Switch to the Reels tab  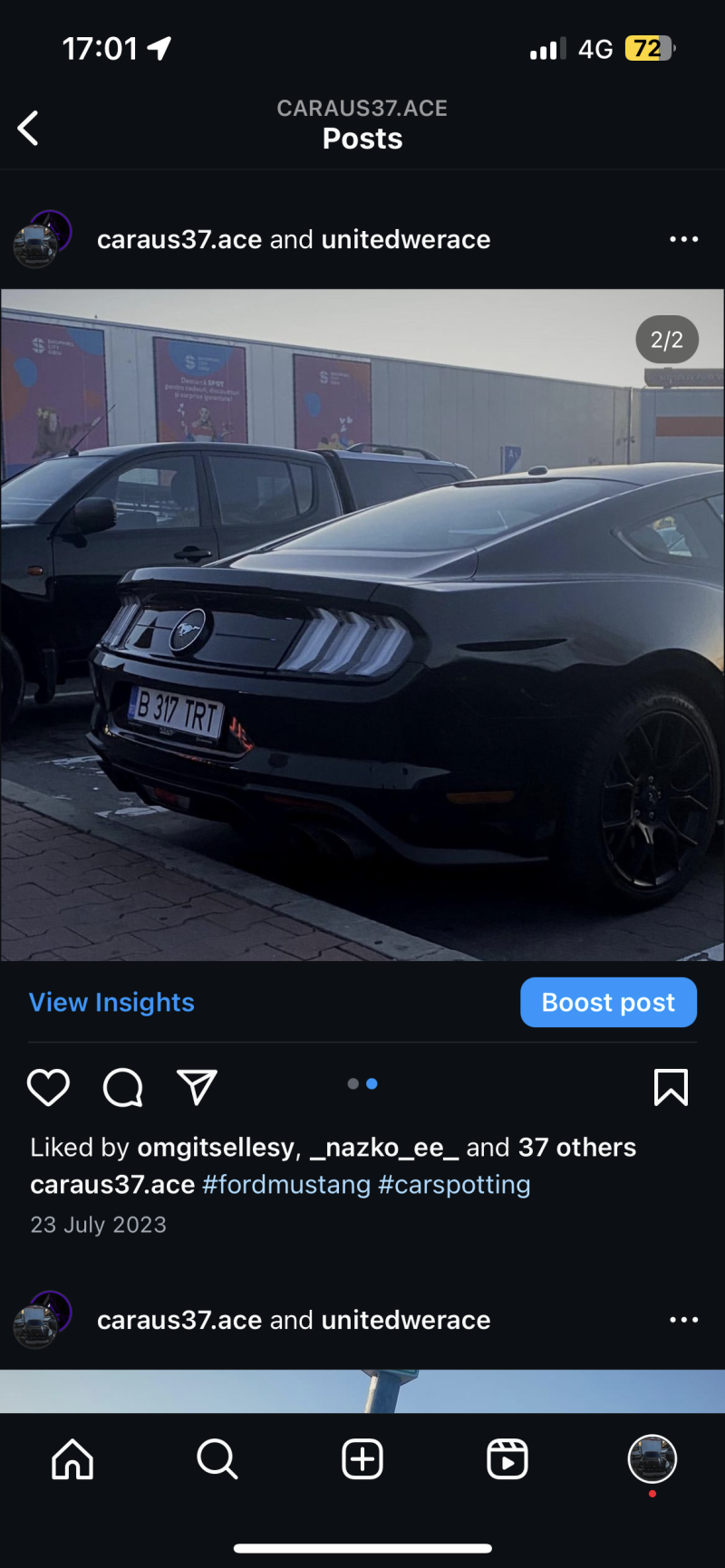pos(507,1459)
